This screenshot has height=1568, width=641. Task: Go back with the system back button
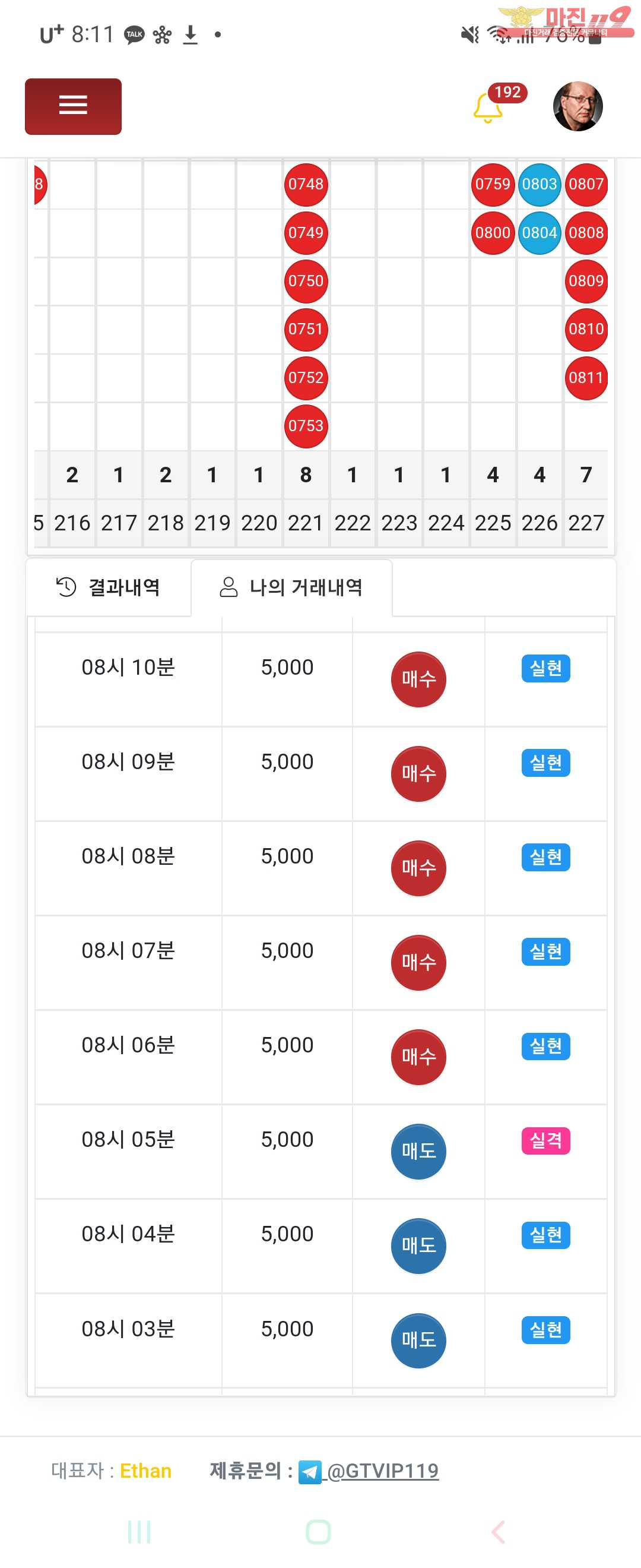pyautogui.click(x=498, y=1532)
